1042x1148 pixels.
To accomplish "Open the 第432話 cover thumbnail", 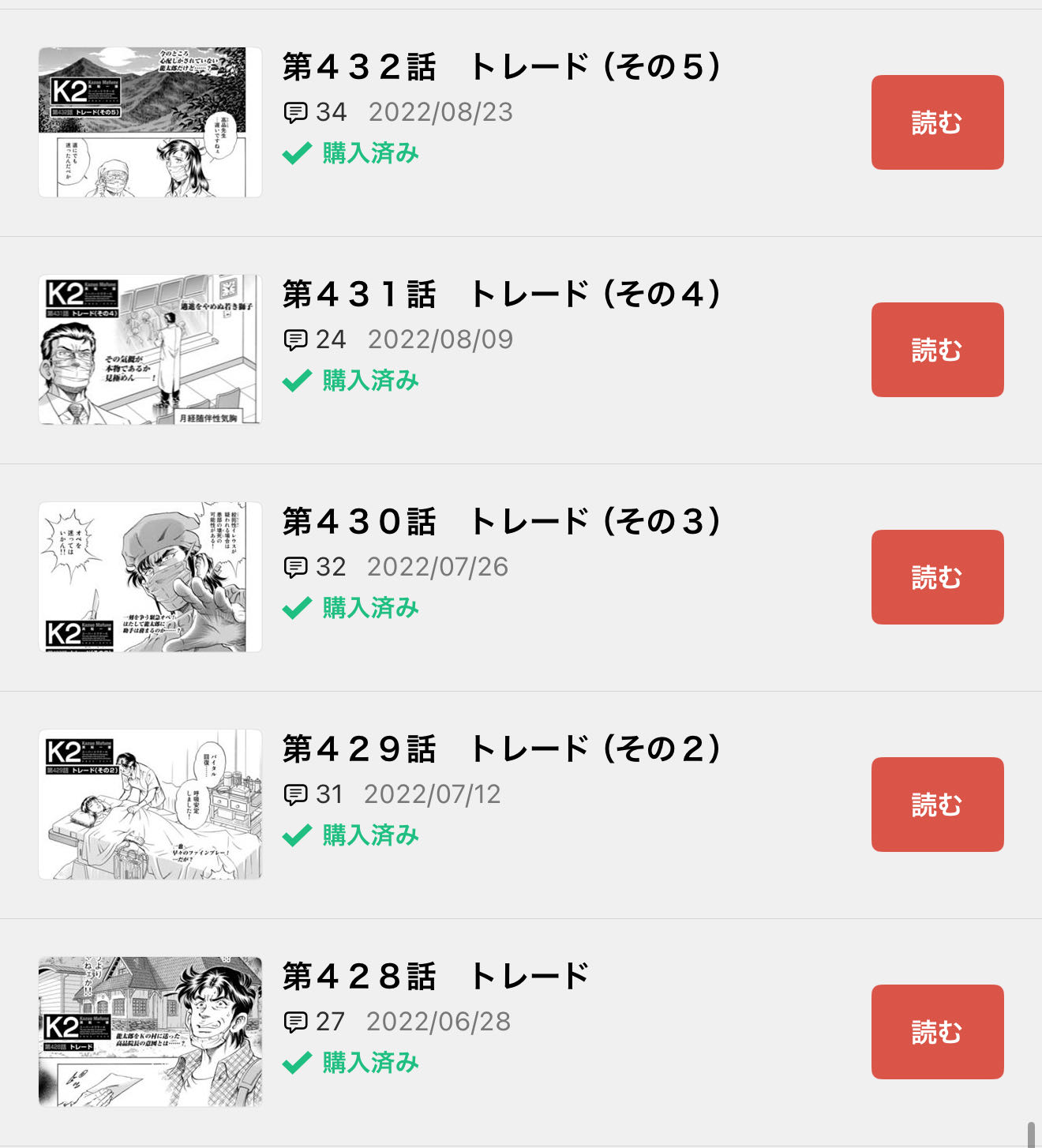I will (x=150, y=122).
